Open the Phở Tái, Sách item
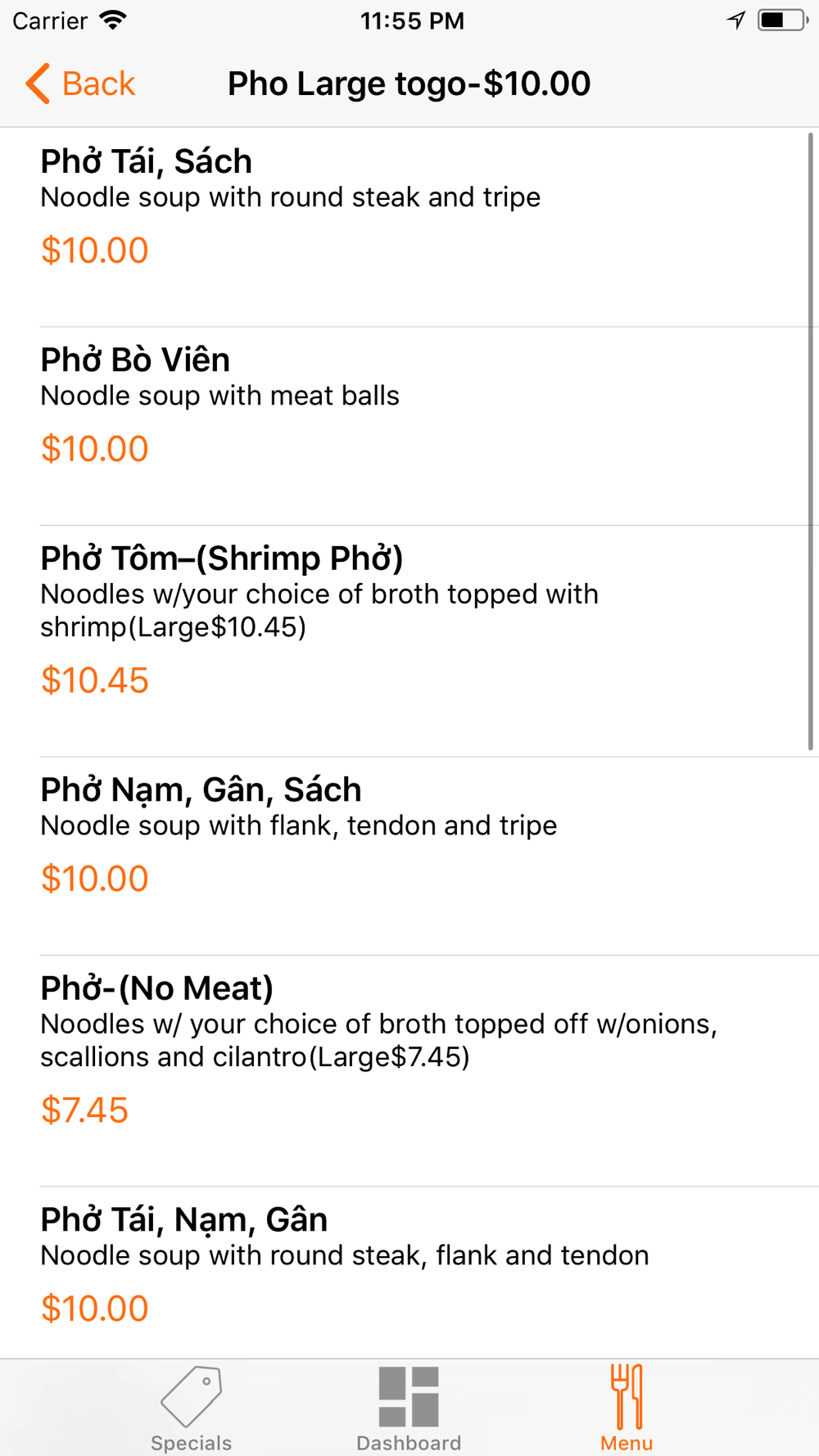The width and height of the screenshot is (819, 1456). click(409, 228)
